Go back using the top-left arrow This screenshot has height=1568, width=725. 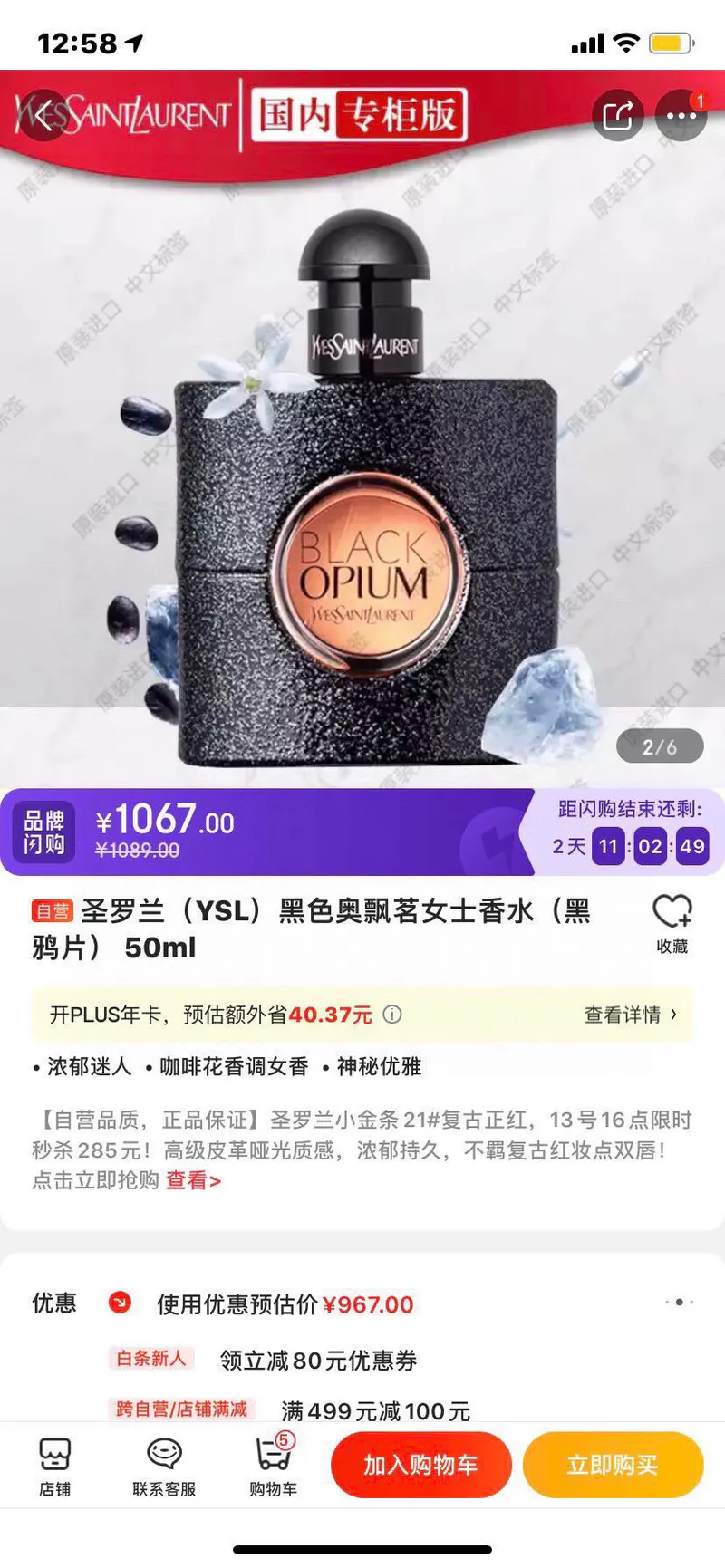tap(43, 116)
